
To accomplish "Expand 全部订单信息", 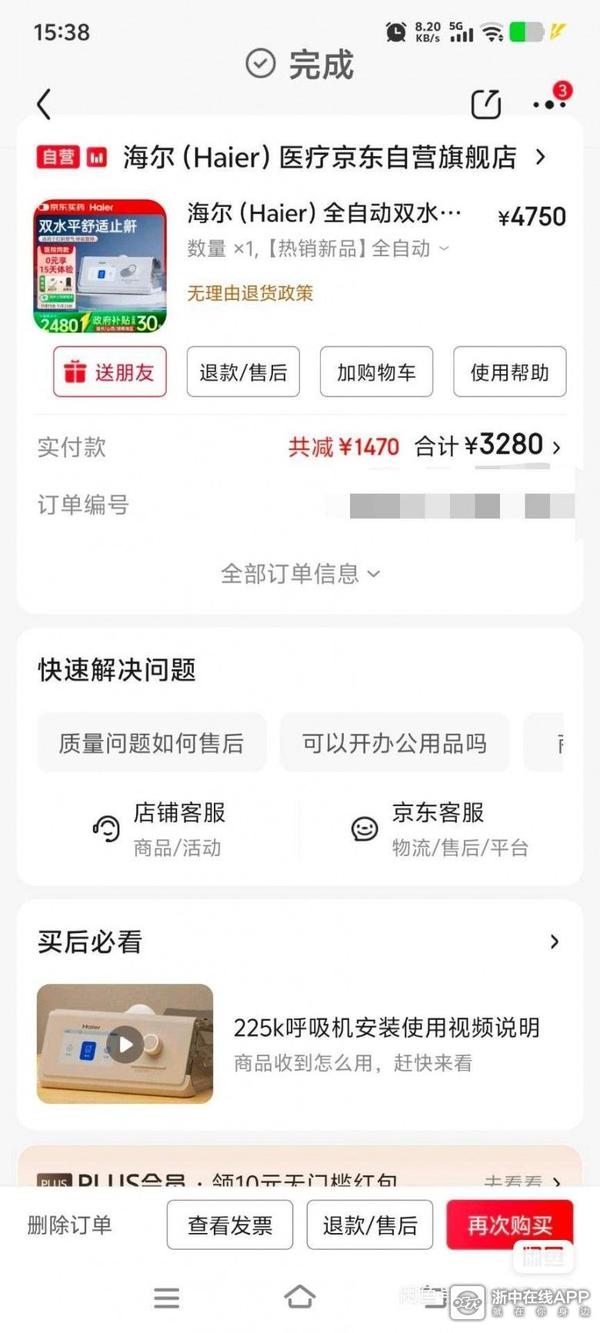I will [300, 573].
